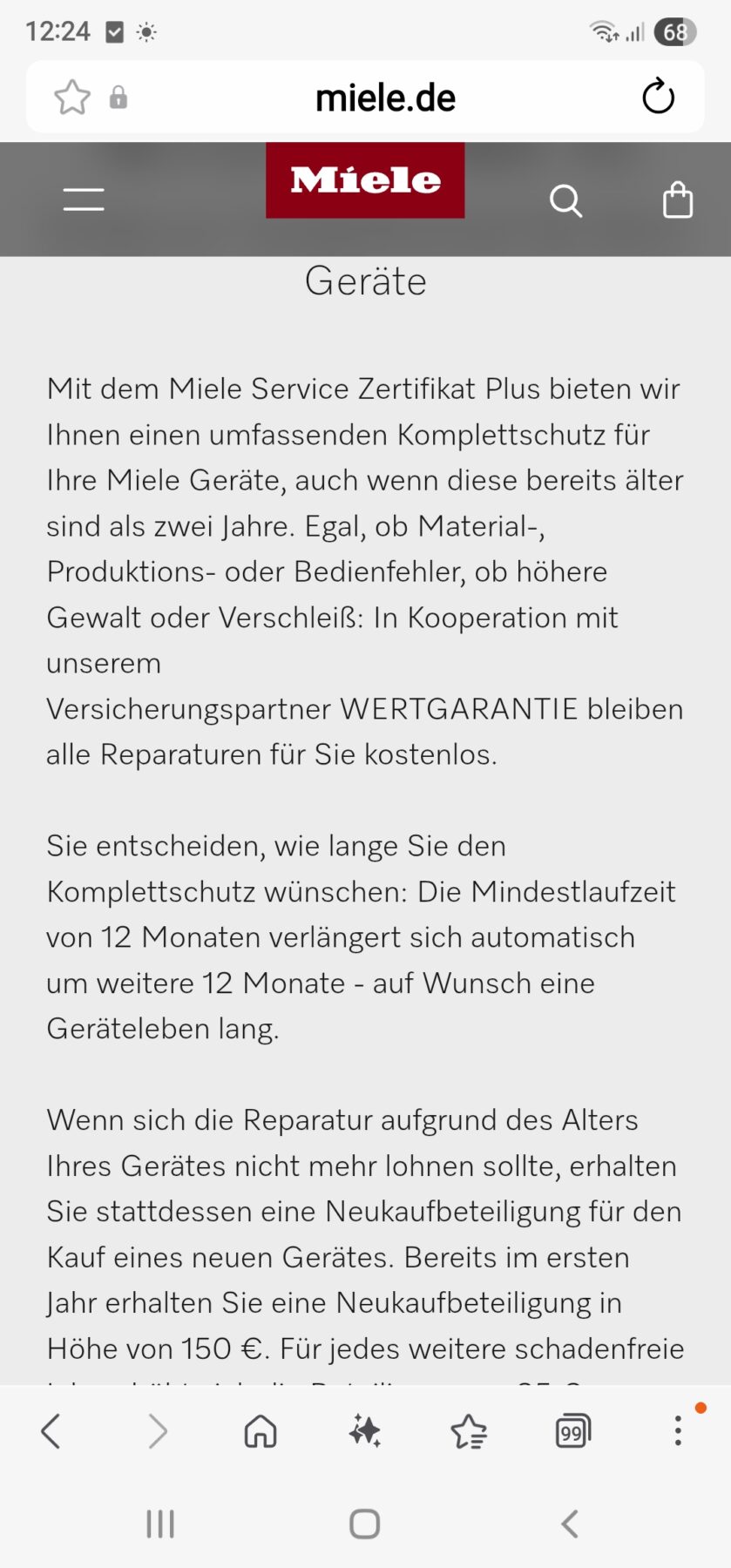Open the Miele hamburger menu
The height and width of the screenshot is (1568, 731).
[x=84, y=199]
